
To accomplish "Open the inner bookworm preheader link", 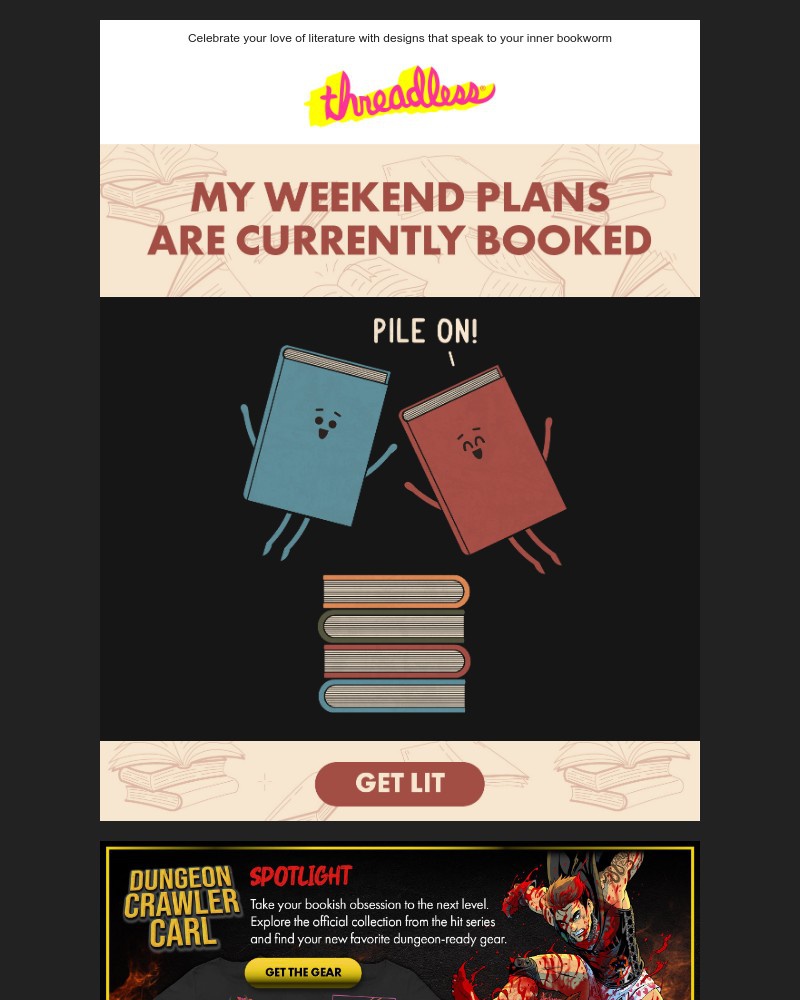I will pyautogui.click(x=399, y=38).
